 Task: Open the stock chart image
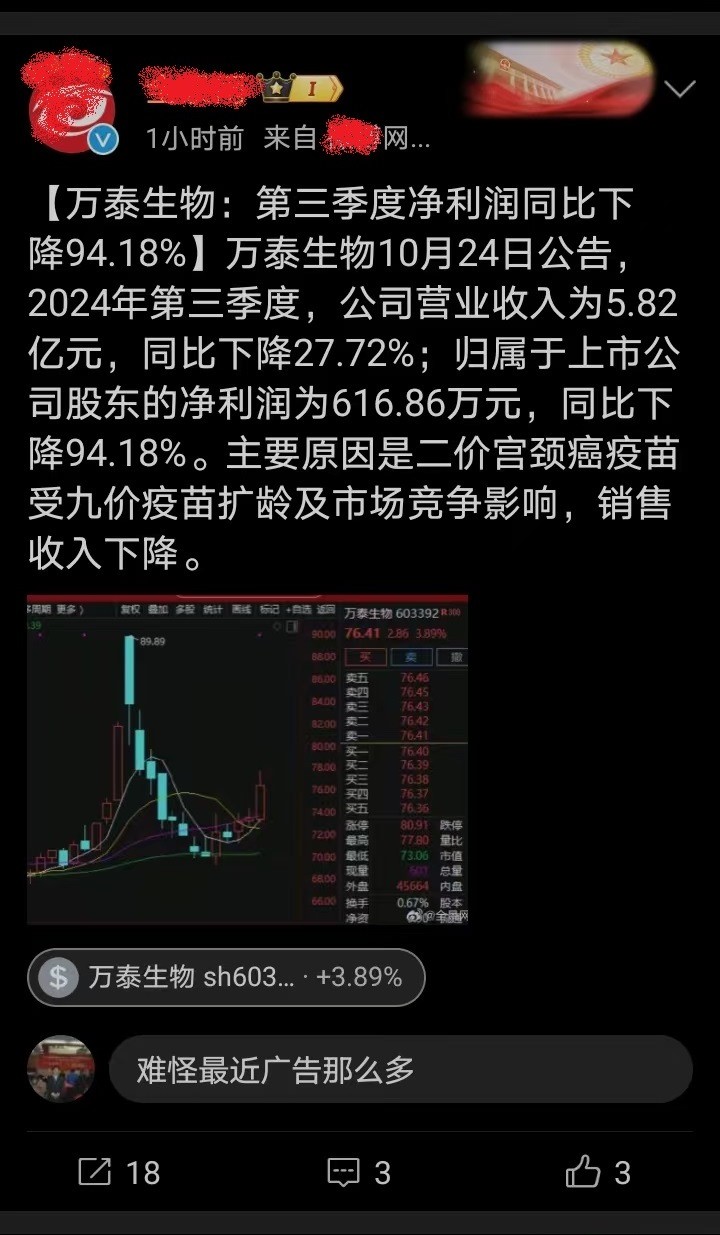pos(247,760)
